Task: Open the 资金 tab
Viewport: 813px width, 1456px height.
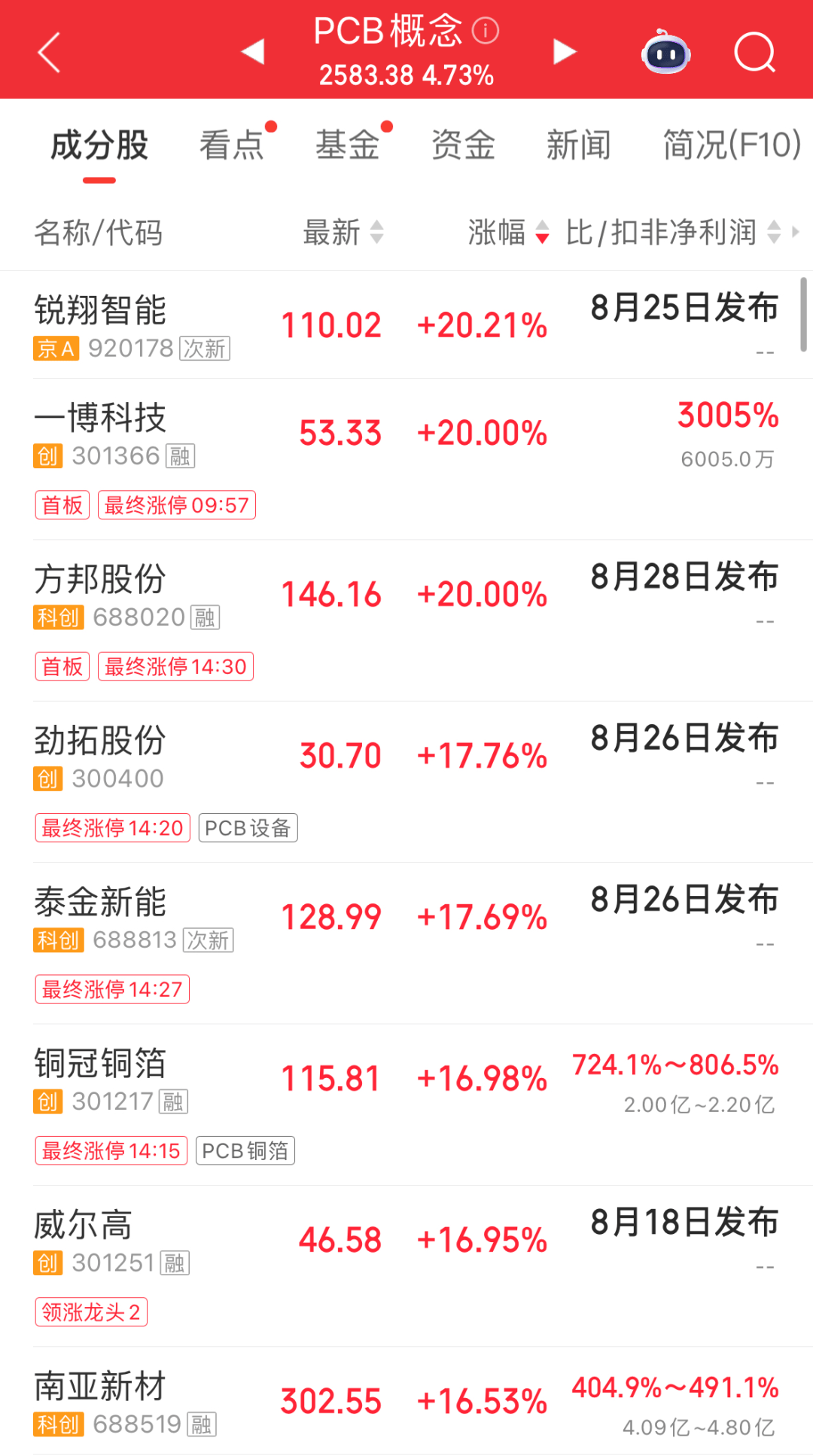Action: click(464, 145)
